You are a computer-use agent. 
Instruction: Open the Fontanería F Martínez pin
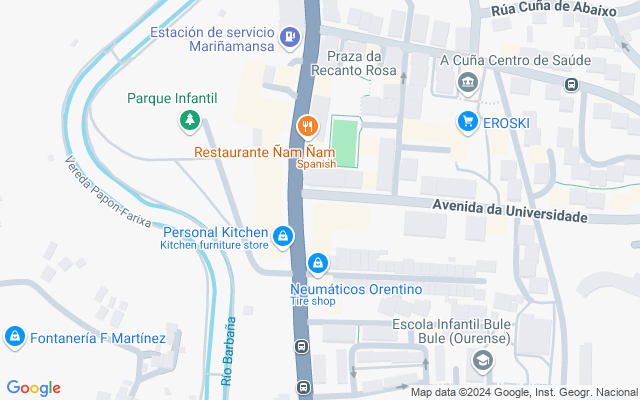click(x=15, y=338)
